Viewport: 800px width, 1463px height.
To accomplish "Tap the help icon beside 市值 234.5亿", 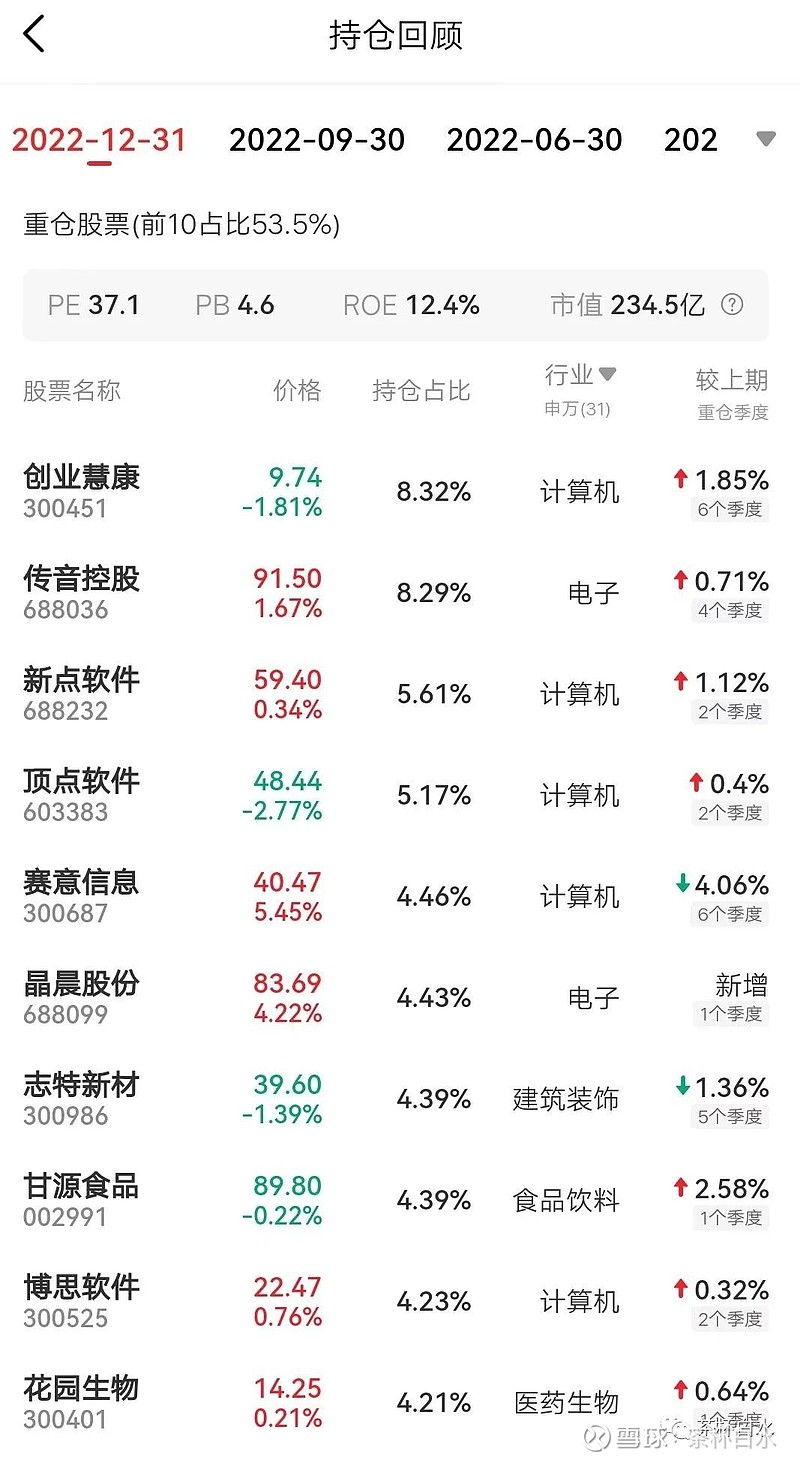I will [732, 304].
